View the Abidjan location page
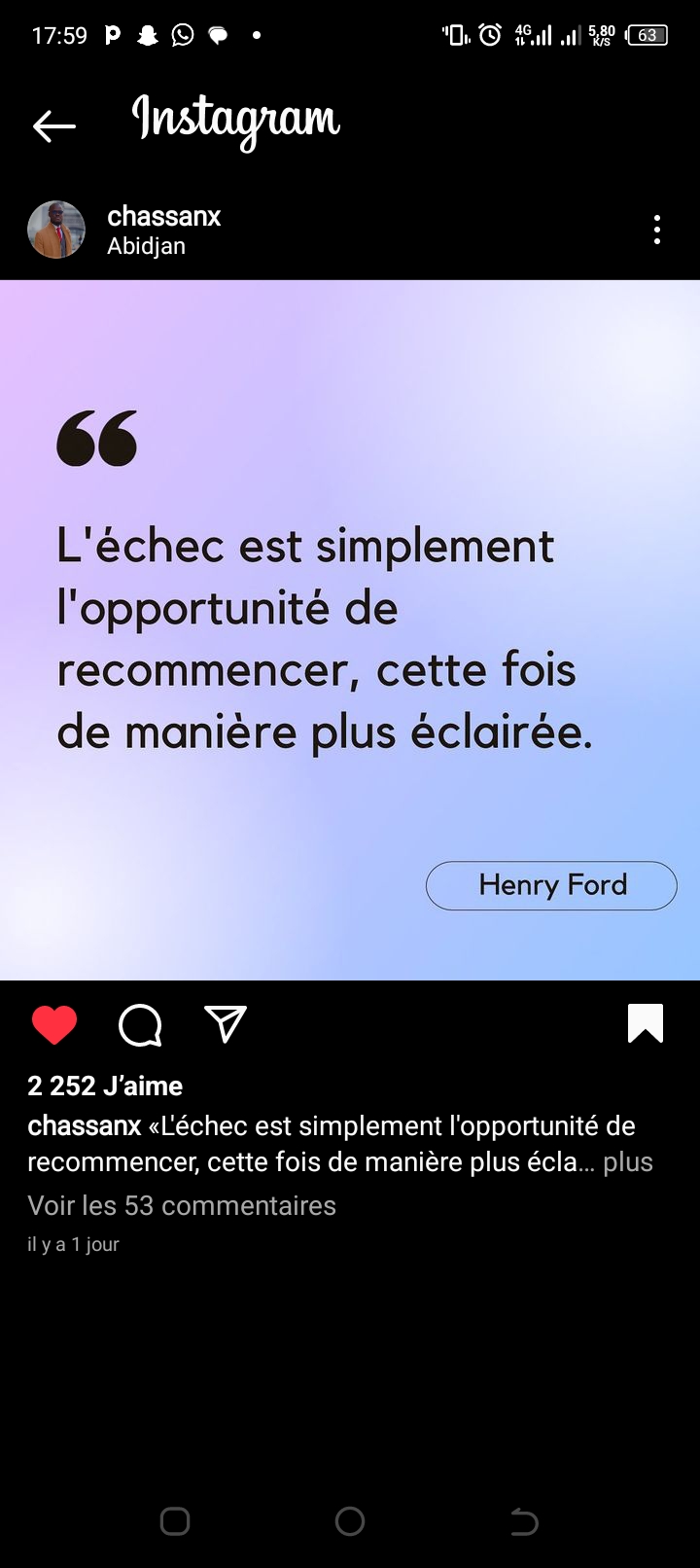This screenshot has width=700, height=1568. point(146,246)
